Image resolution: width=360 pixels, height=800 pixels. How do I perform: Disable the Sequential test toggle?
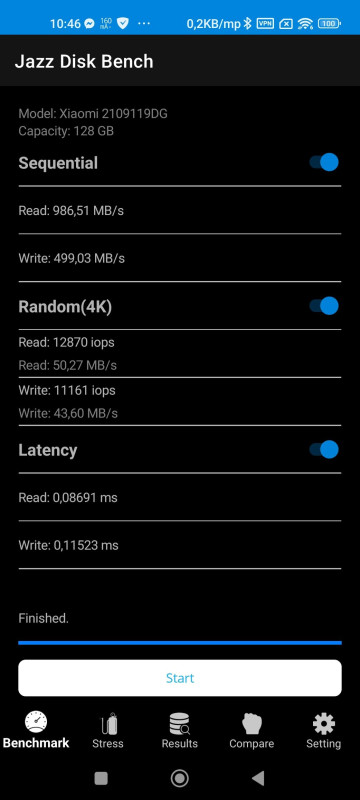(324, 162)
